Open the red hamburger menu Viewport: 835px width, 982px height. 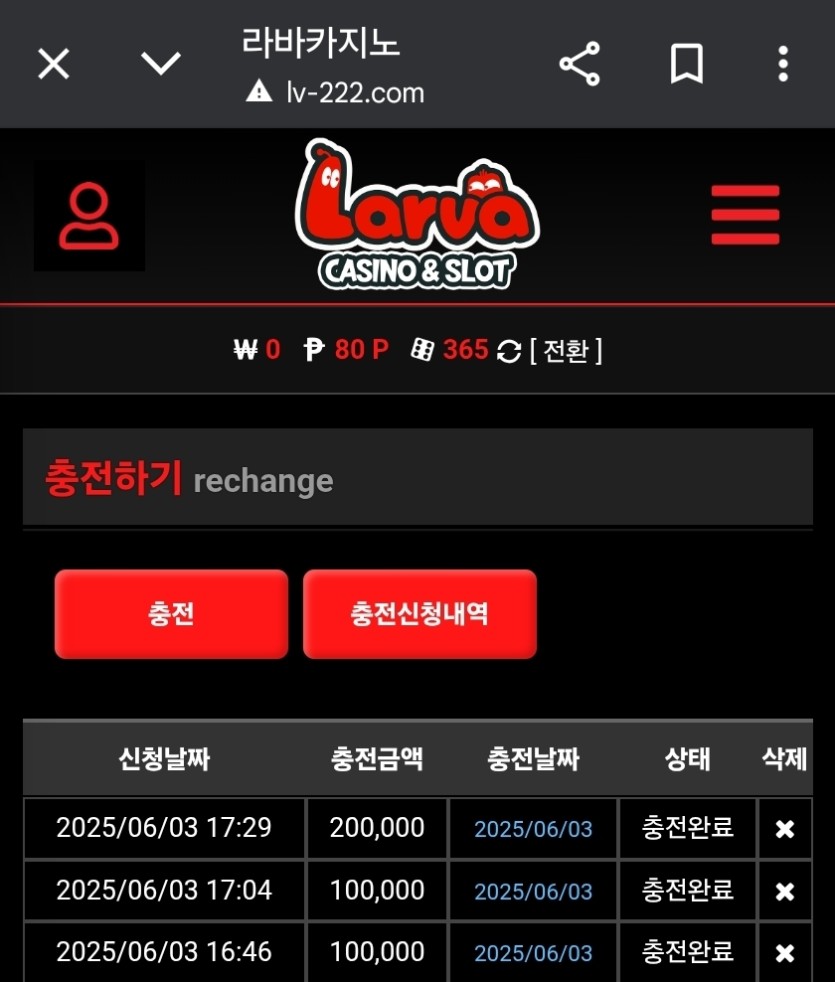coord(745,215)
